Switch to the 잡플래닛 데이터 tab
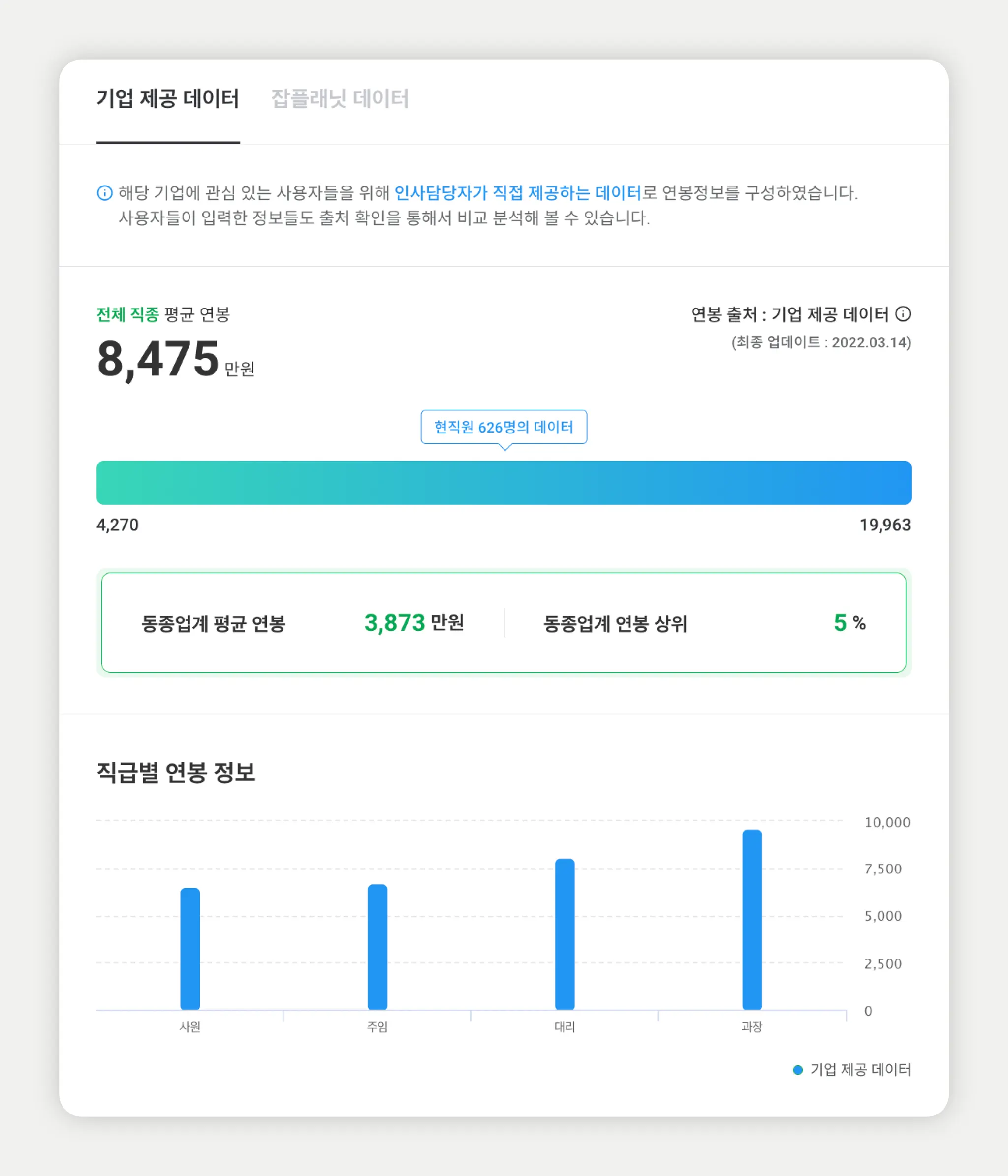Image resolution: width=1008 pixels, height=1176 pixels. pyautogui.click(x=340, y=99)
